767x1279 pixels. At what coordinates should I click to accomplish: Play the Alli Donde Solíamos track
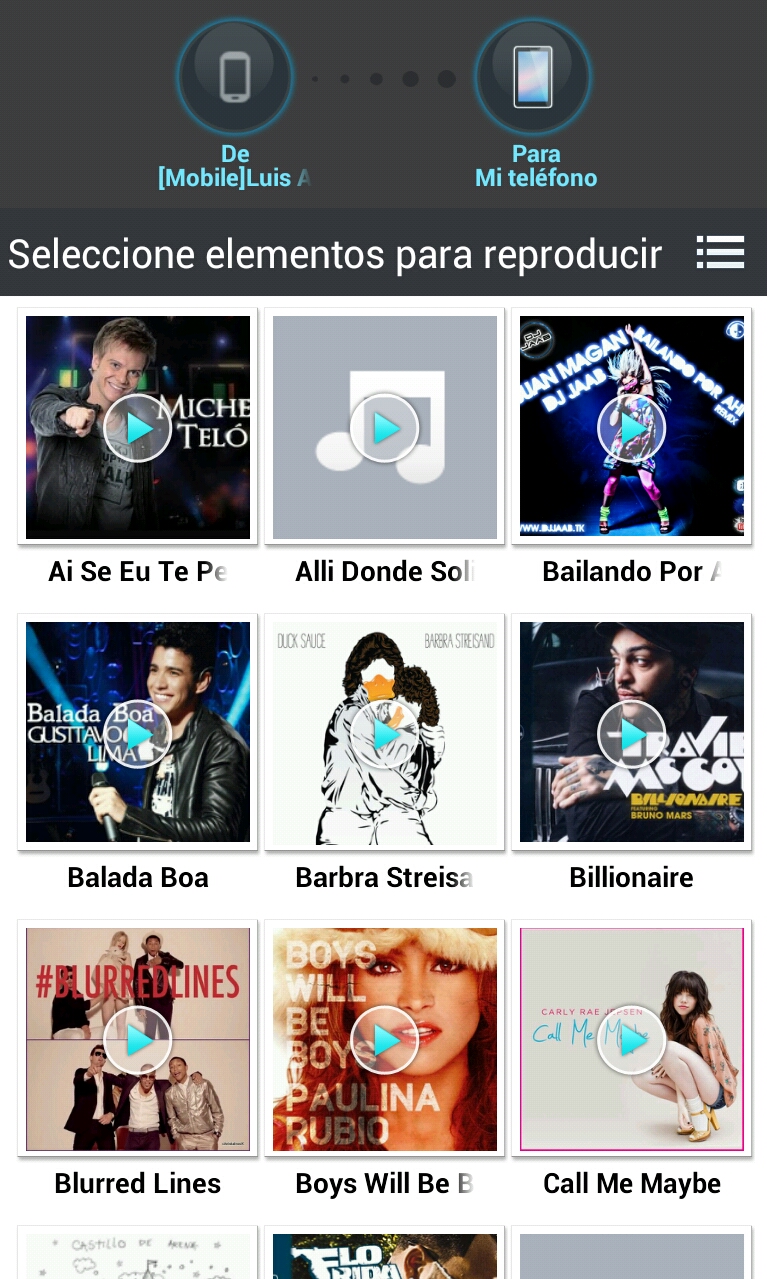tap(385, 427)
